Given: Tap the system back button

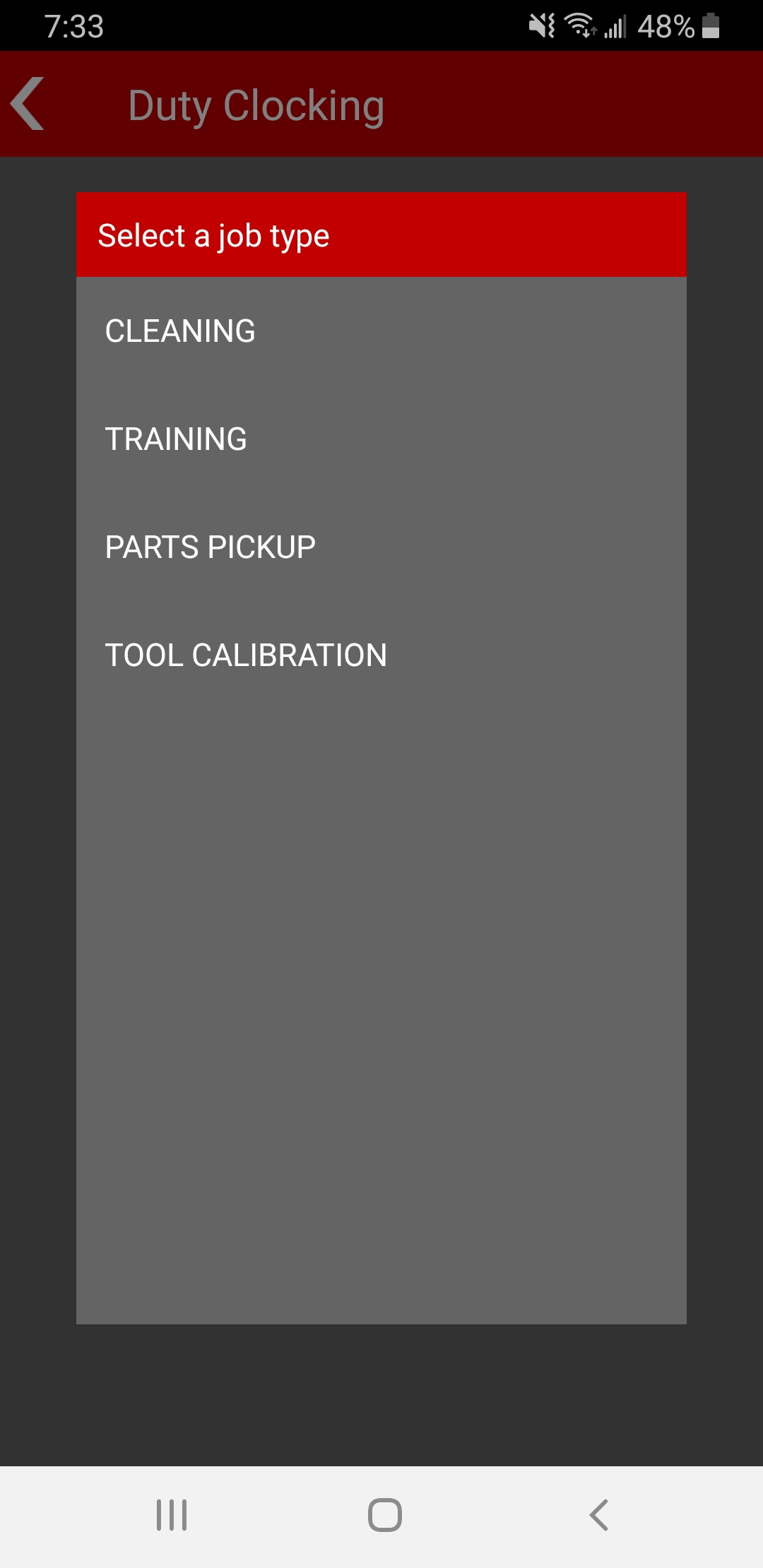Looking at the screenshot, I should 598,1515.
